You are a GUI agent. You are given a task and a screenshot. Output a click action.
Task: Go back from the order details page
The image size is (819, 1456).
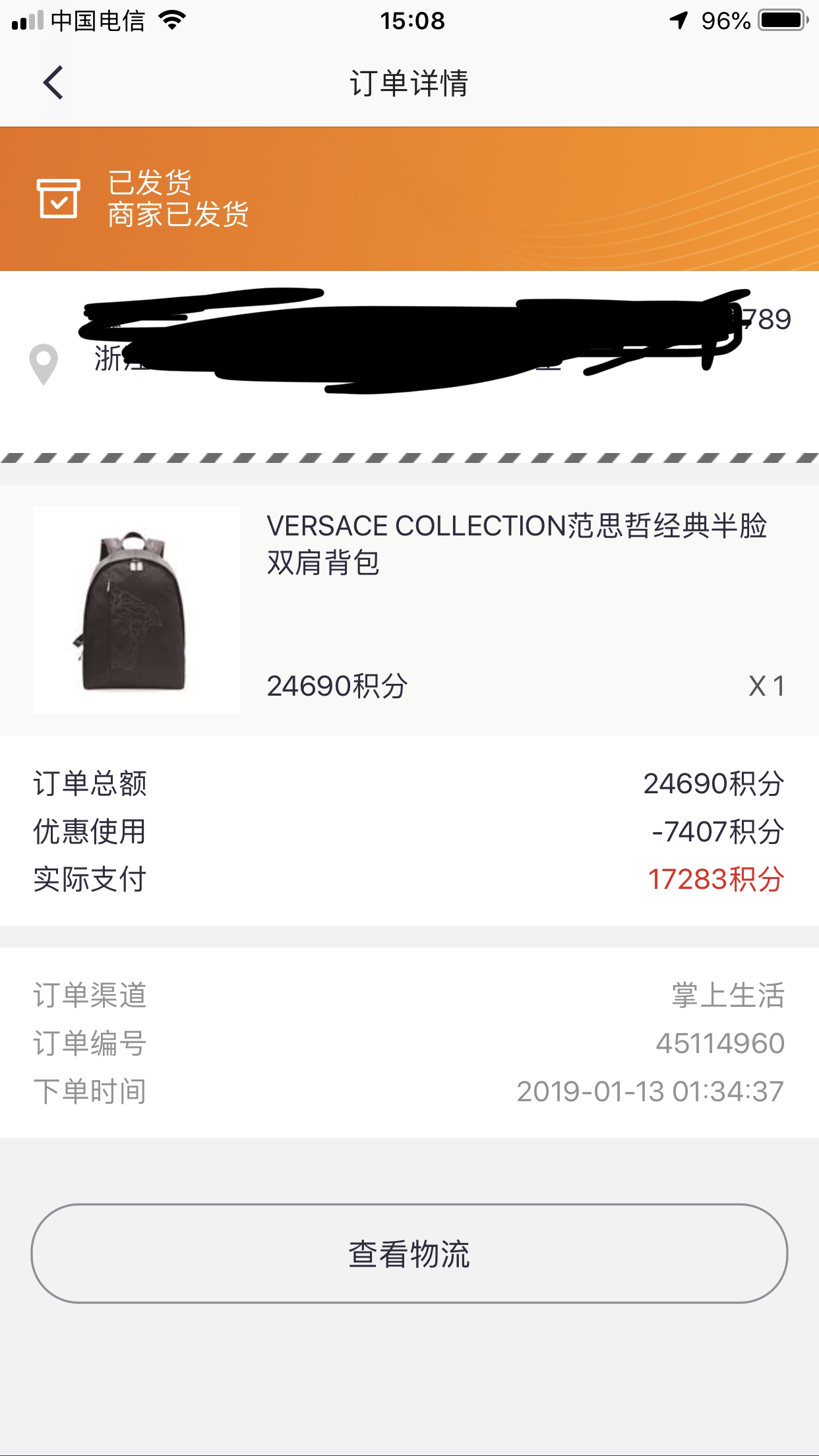click(53, 83)
